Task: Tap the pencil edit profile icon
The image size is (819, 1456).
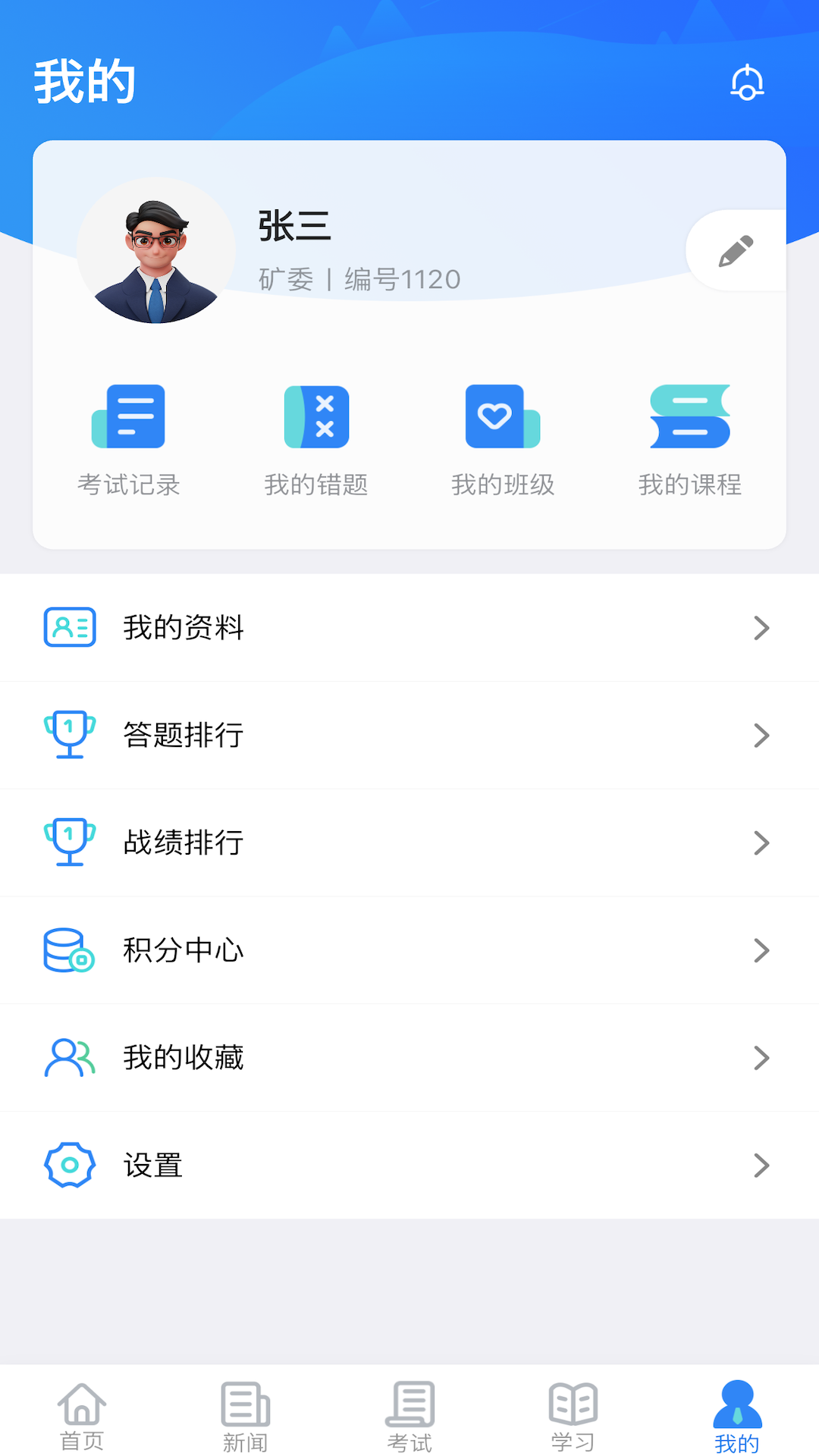Action: click(x=736, y=249)
